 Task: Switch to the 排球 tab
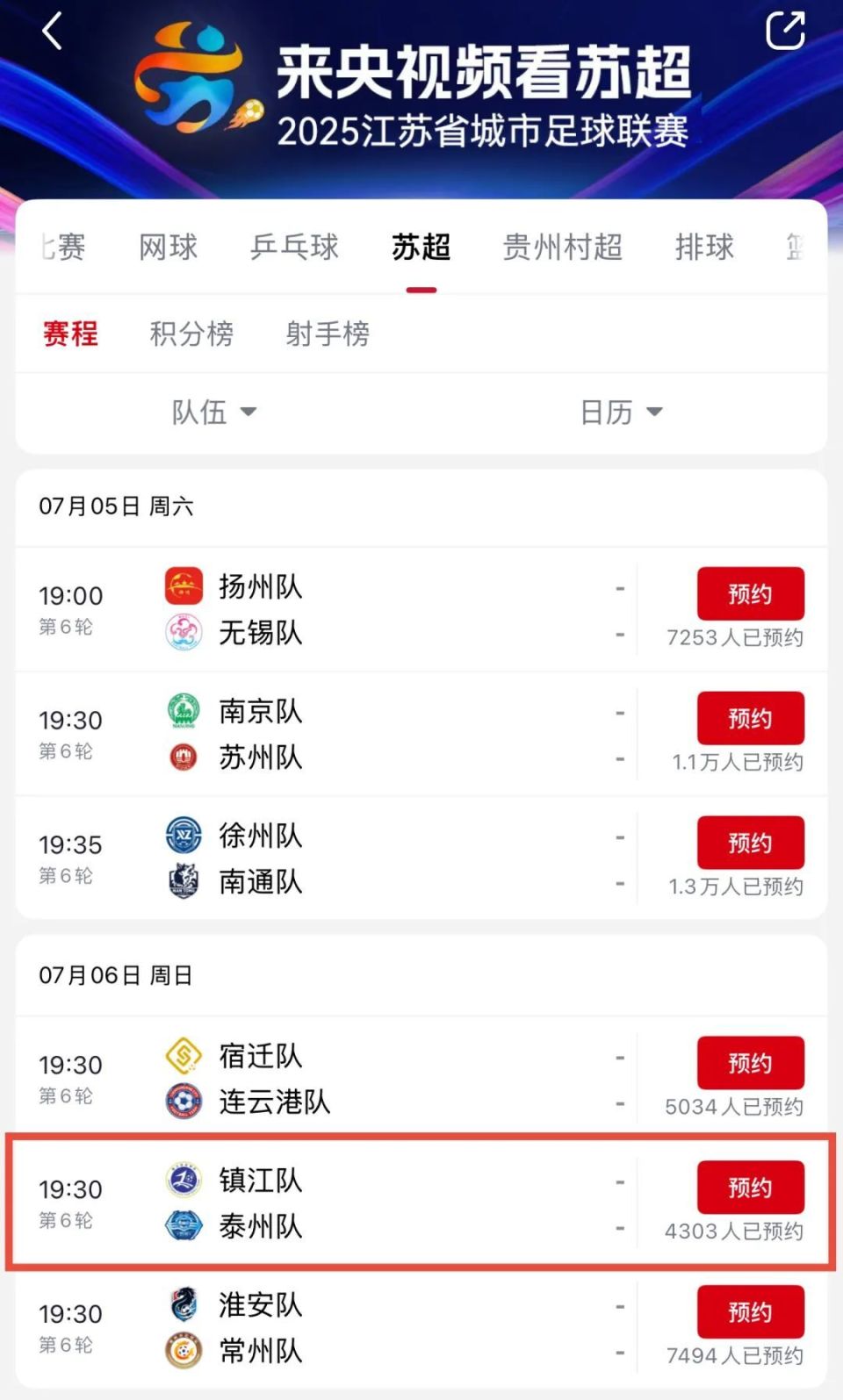705,248
